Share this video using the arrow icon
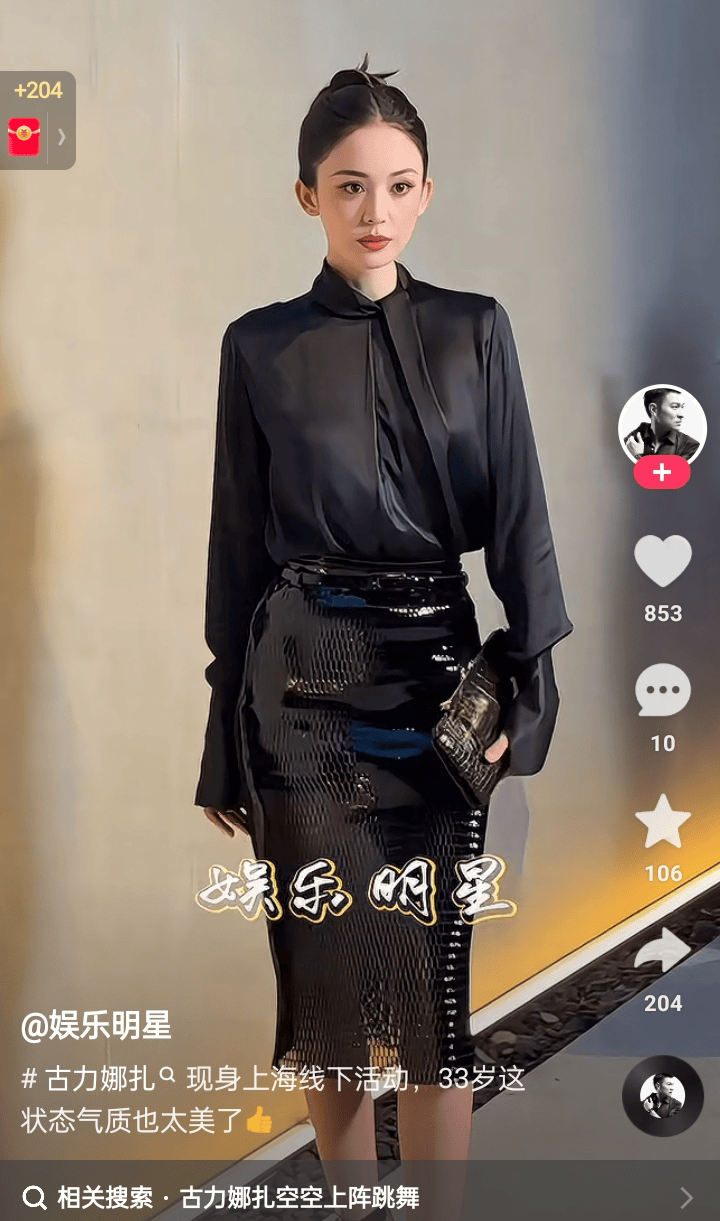Screen dimensions: 720x1221 click(662, 952)
